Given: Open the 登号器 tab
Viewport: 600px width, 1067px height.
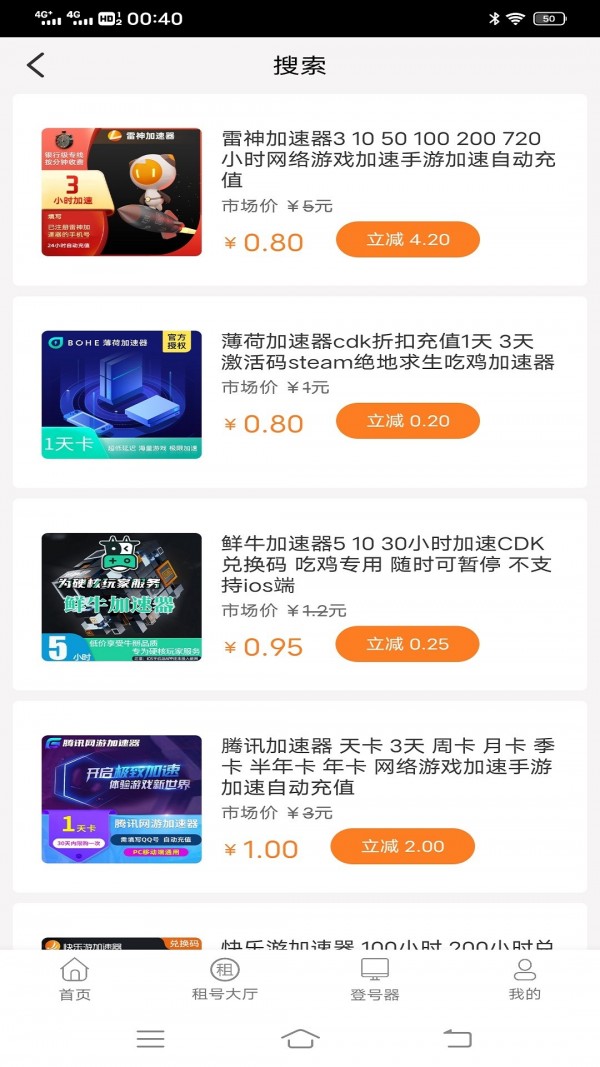Looking at the screenshot, I should point(375,979).
